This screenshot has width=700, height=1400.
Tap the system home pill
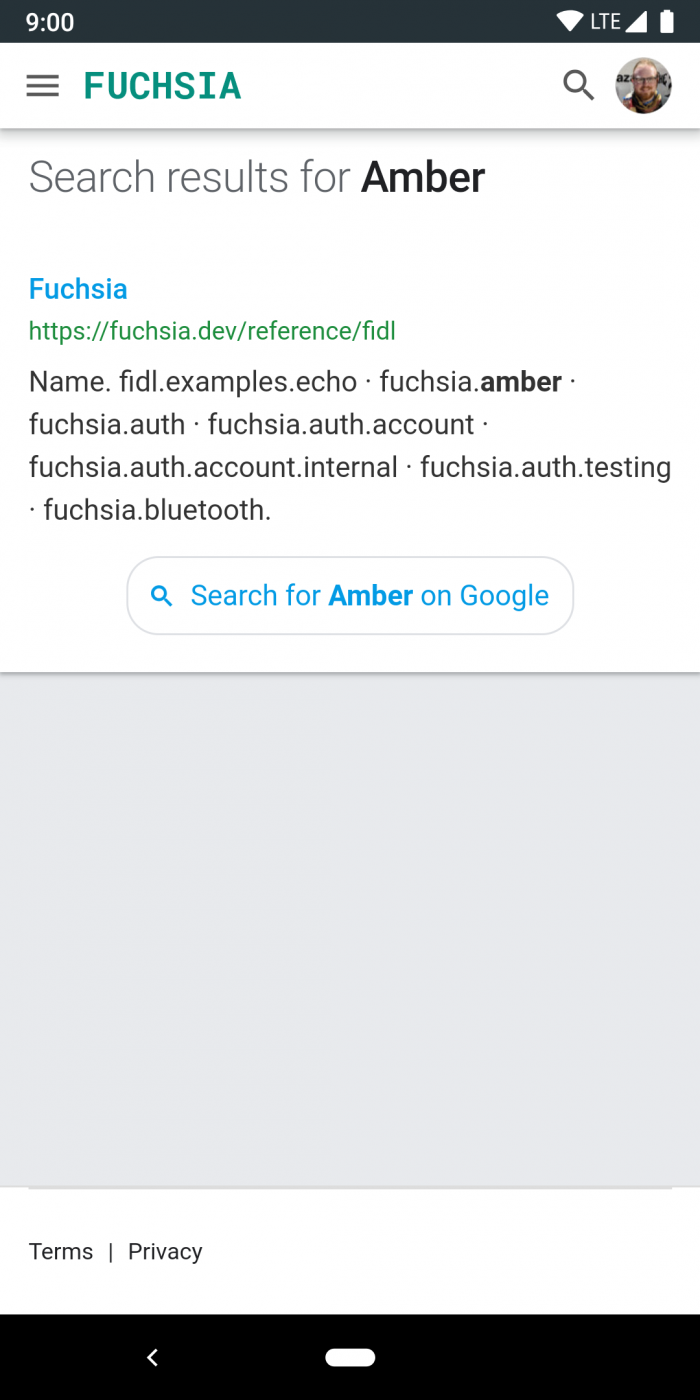350,1357
